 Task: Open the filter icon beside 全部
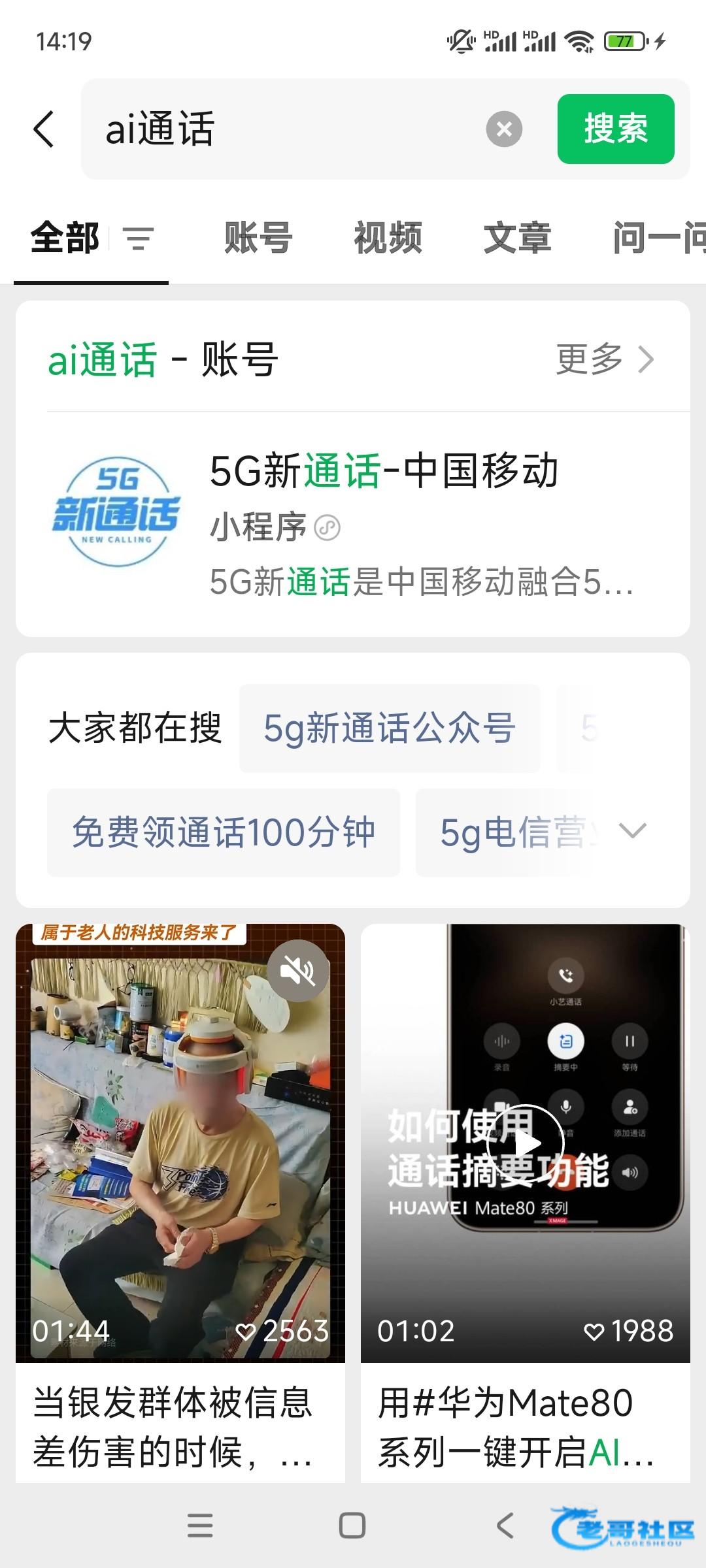click(139, 238)
